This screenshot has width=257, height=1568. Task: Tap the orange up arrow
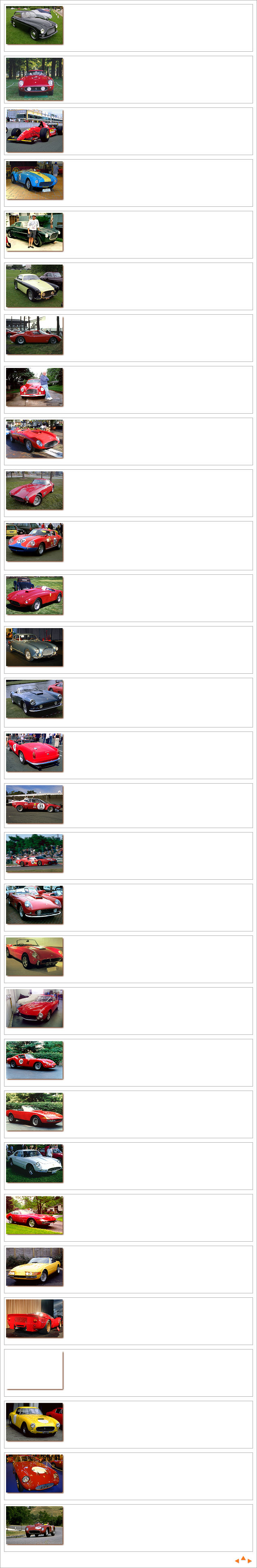pos(243,1557)
